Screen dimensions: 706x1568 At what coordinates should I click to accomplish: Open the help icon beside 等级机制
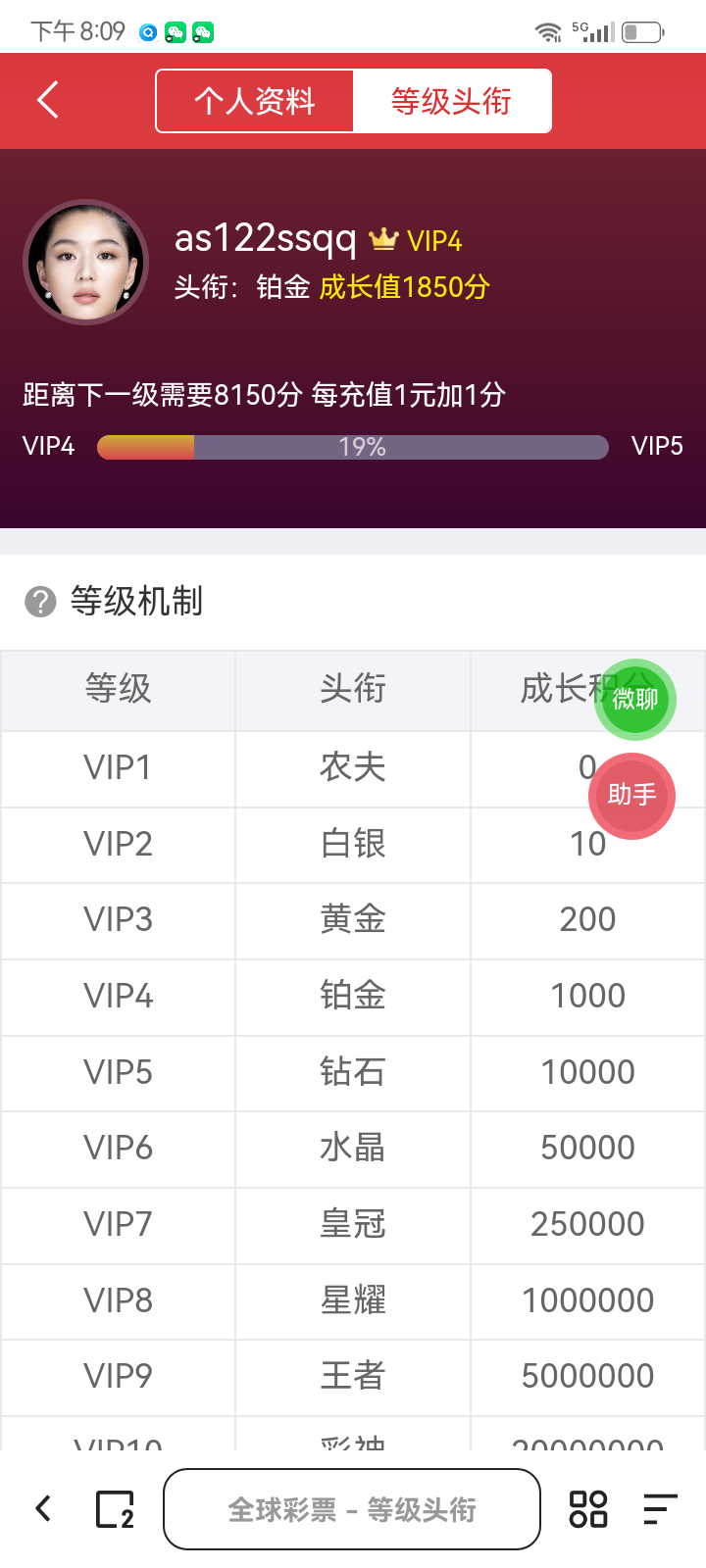(38, 602)
